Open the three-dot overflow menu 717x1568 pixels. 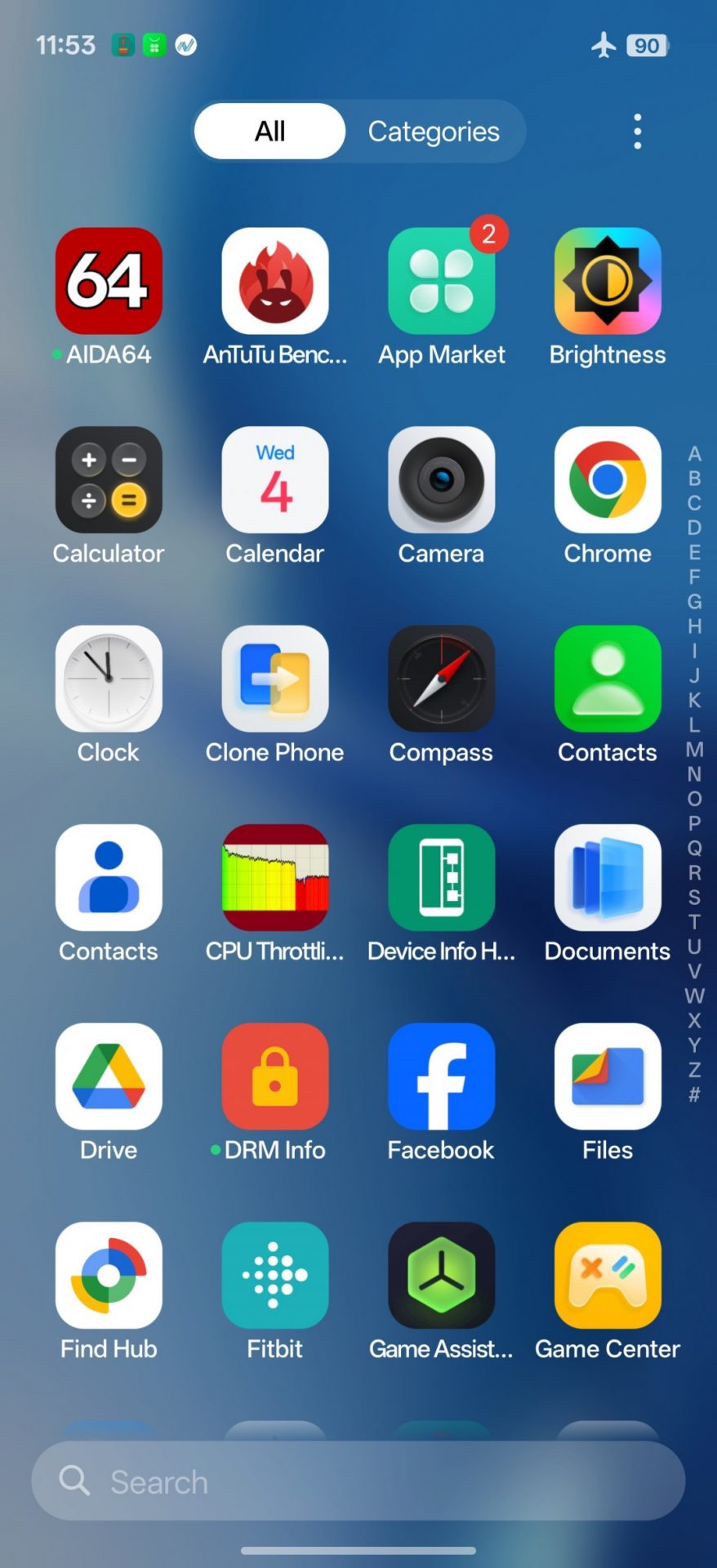637,131
